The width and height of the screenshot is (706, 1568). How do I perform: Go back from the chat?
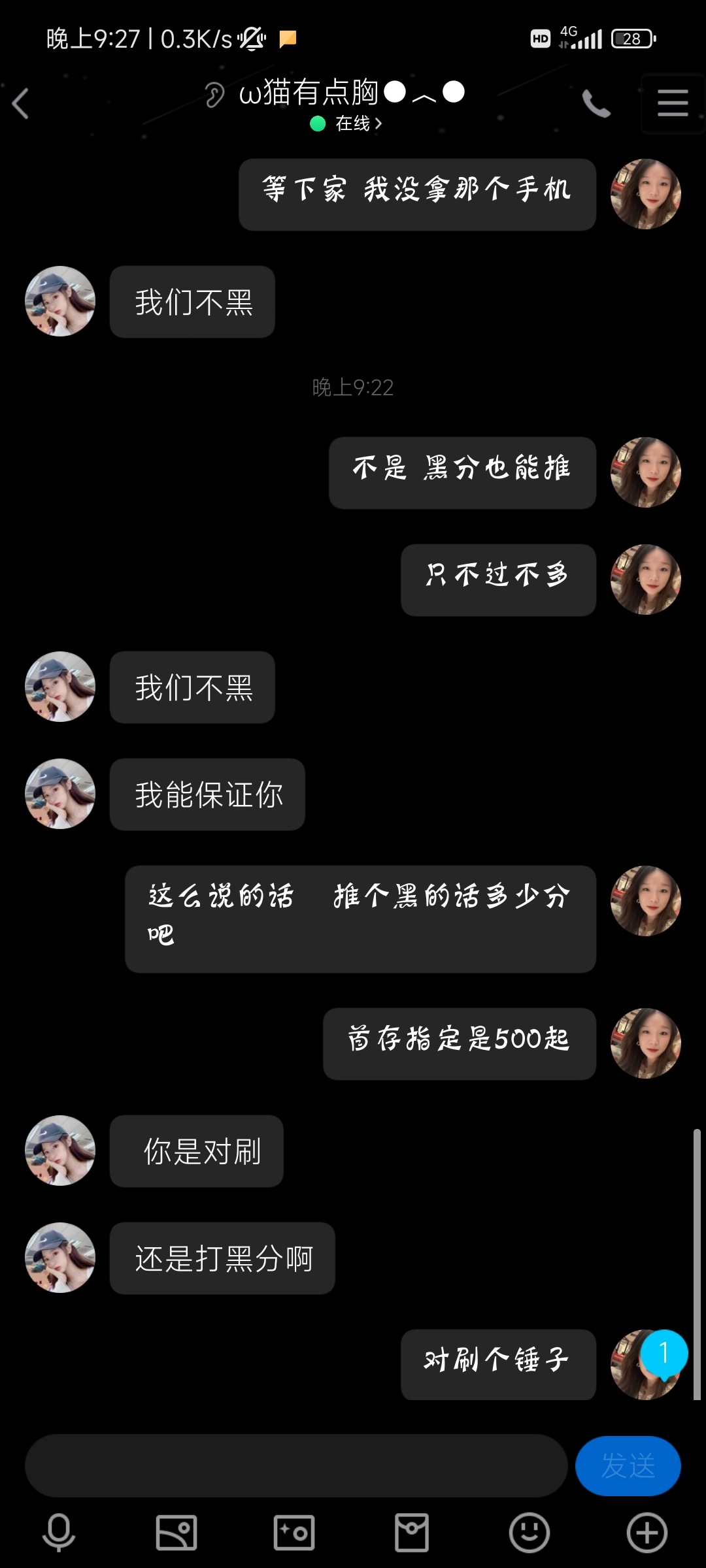click(21, 104)
